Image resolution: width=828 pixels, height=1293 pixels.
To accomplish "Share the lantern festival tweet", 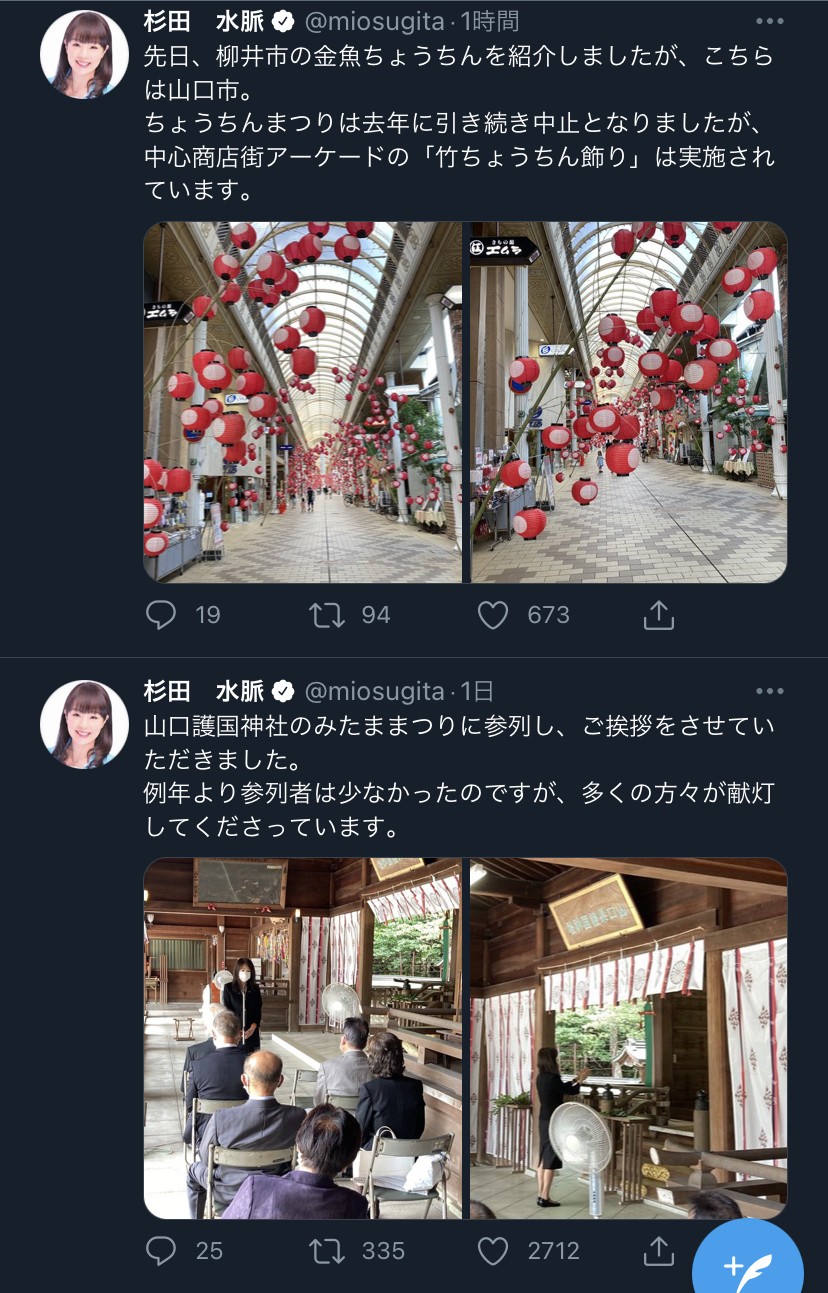I will [658, 614].
